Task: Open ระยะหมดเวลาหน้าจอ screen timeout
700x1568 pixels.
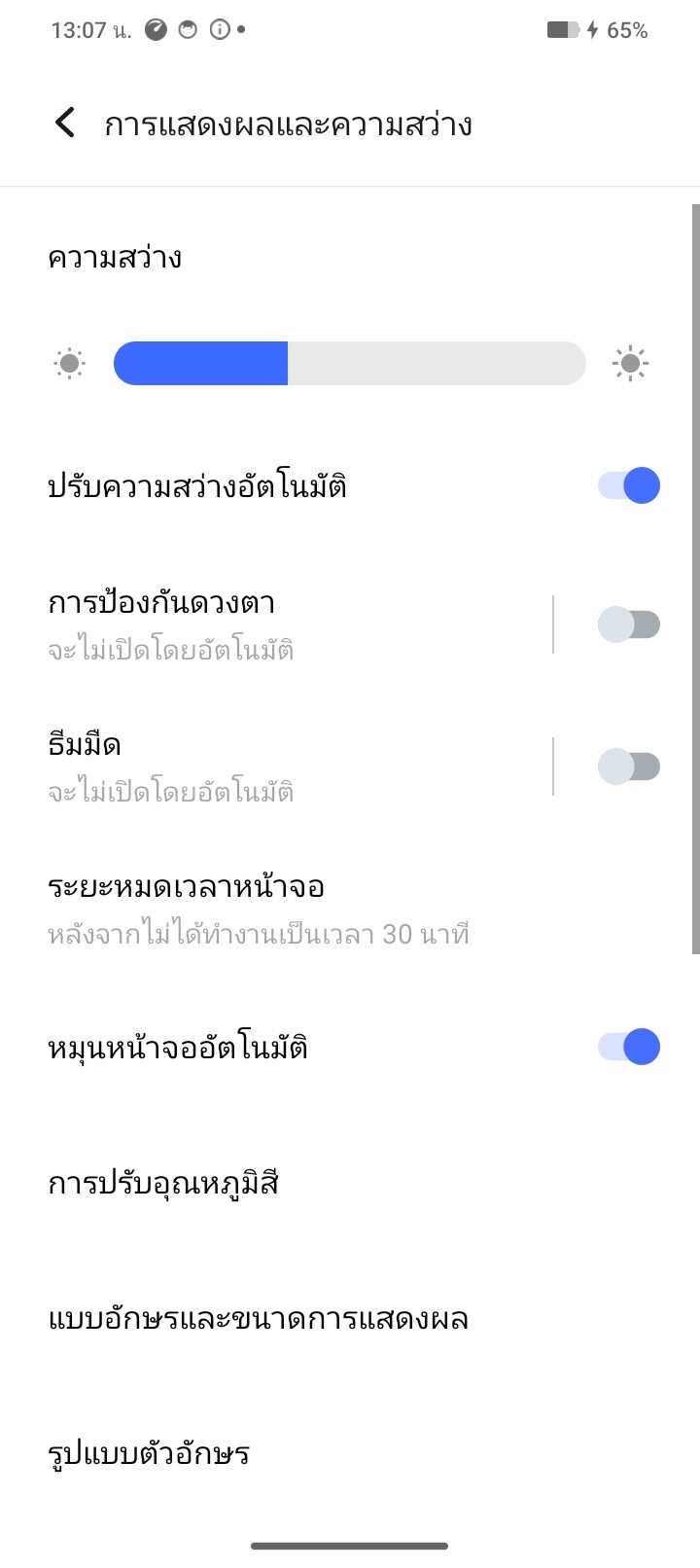Action: click(292, 909)
